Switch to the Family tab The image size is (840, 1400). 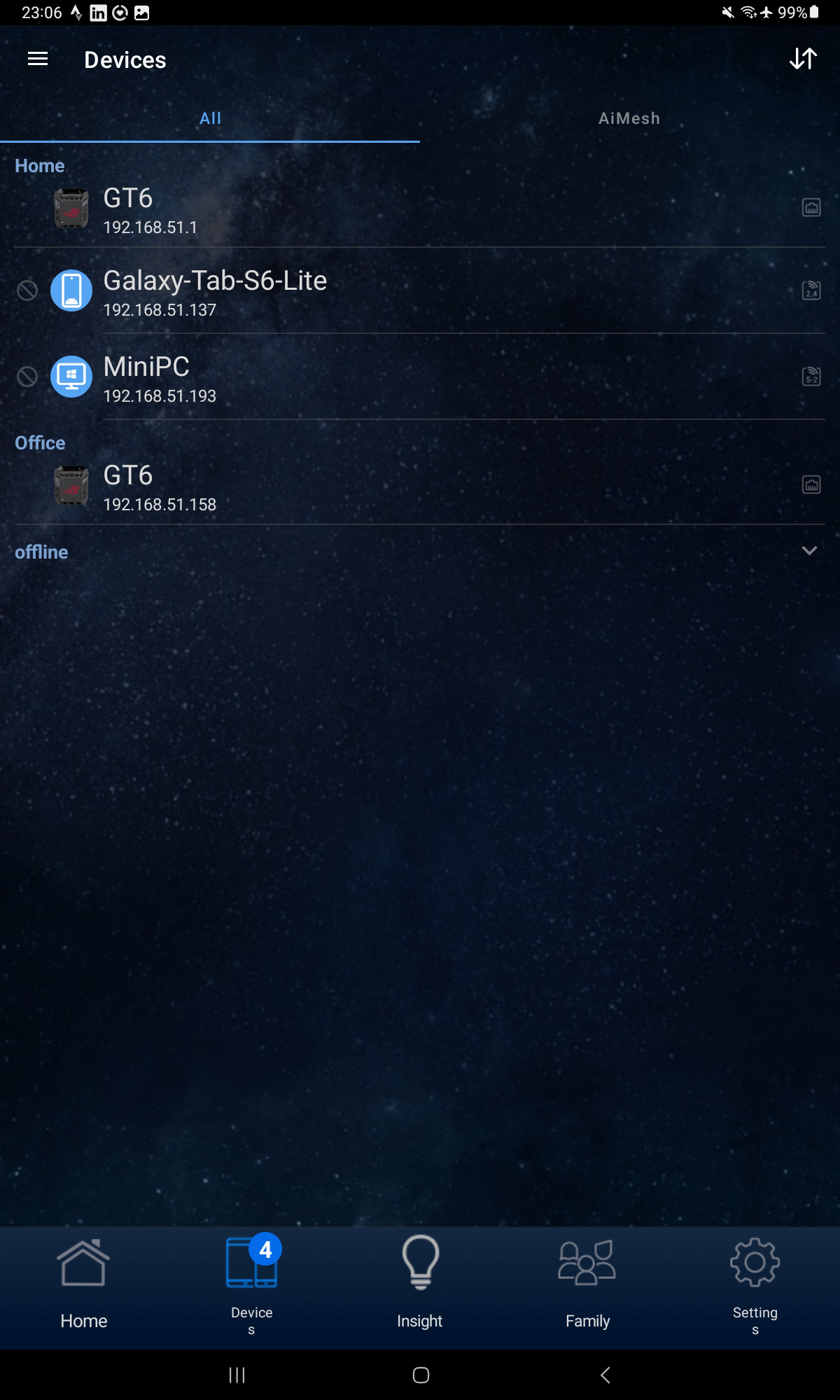pyautogui.click(x=587, y=1287)
